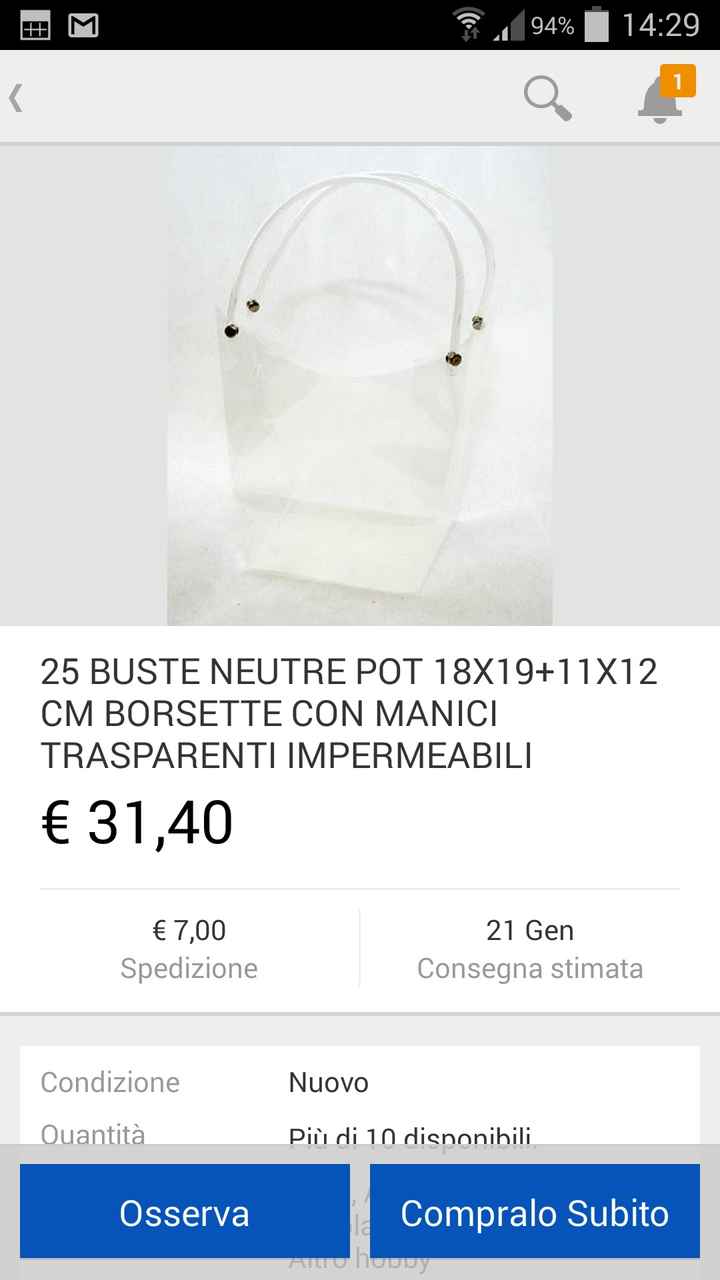Select the Spedizione cost section
The height and width of the screenshot is (1280, 720).
188,947
